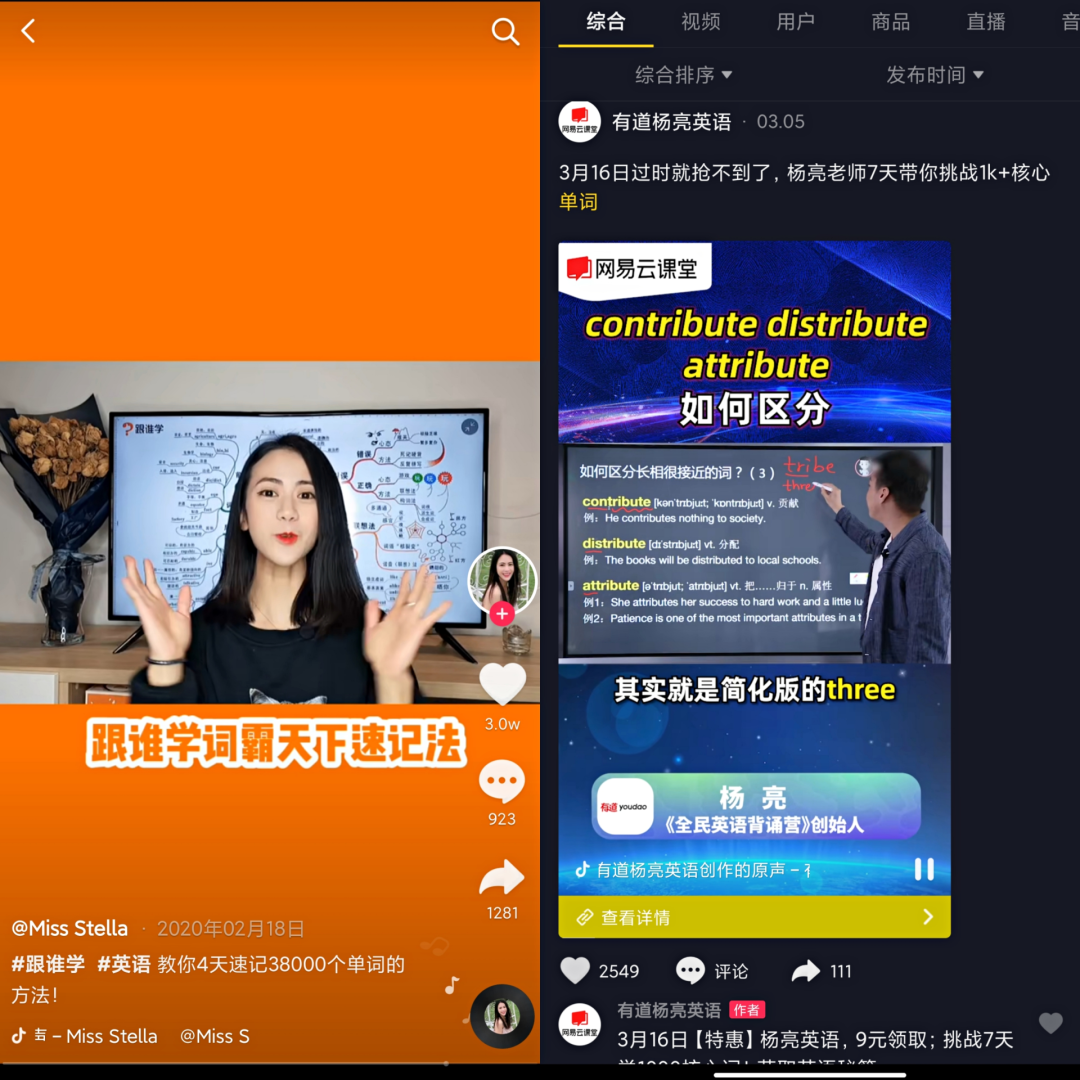The image size is (1080, 1080).
Task: Open the #跟谁学 hashtag
Action: coord(48,964)
